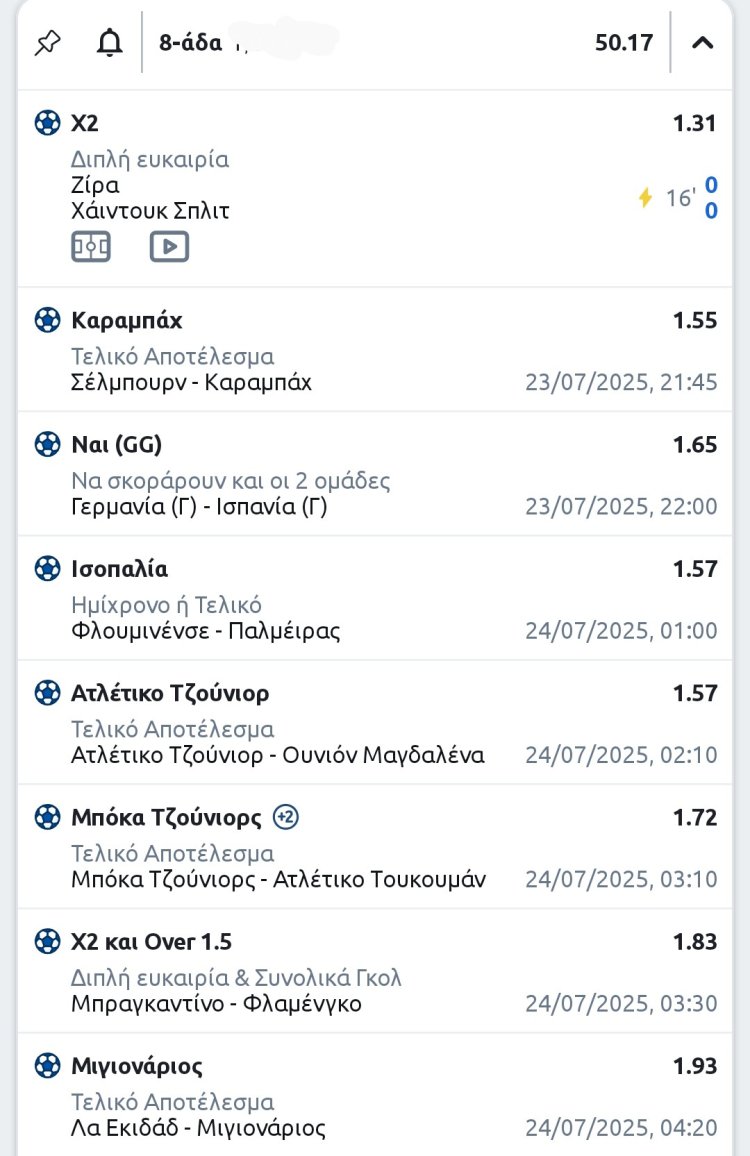Open the Φλουμινένσε - Παλμέιρας selection

(x=374, y=598)
